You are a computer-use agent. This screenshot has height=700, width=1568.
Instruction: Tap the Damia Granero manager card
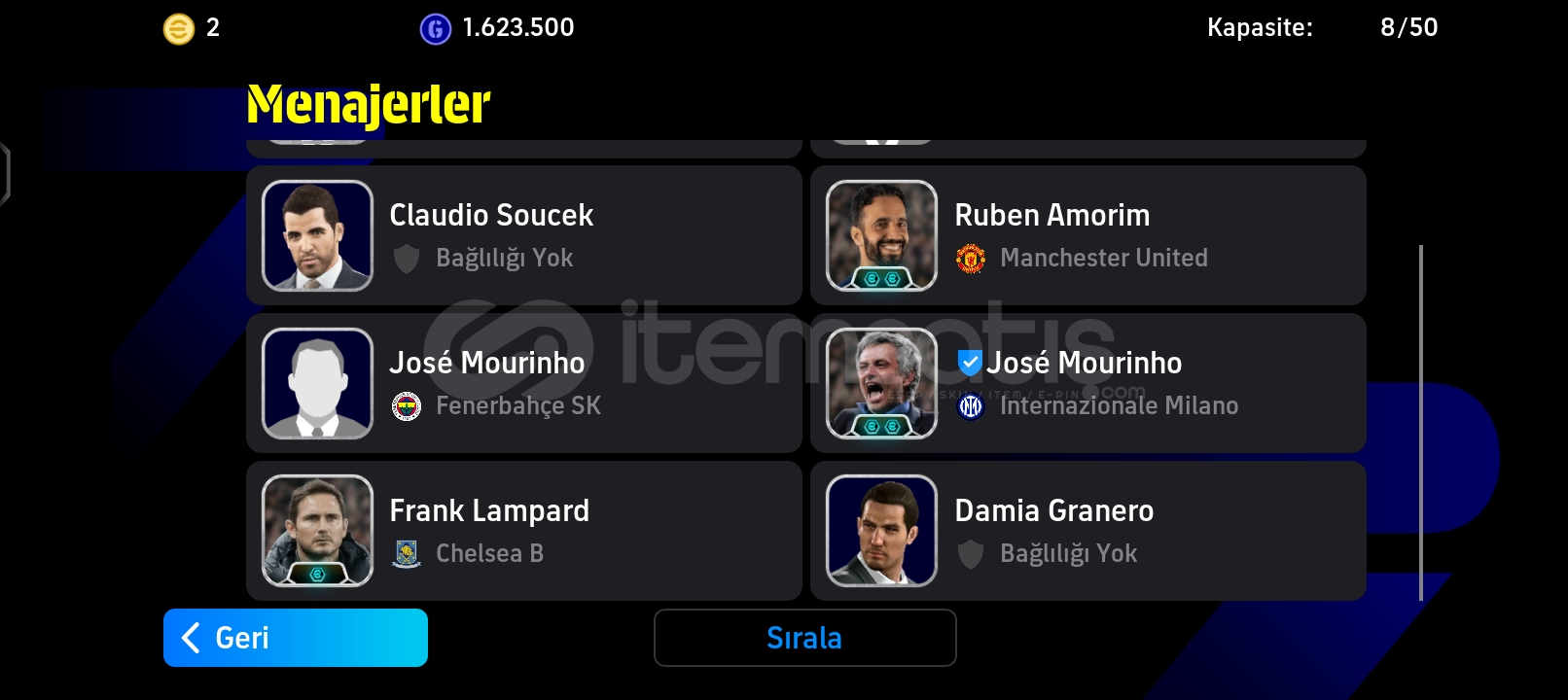pos(1087,531)
